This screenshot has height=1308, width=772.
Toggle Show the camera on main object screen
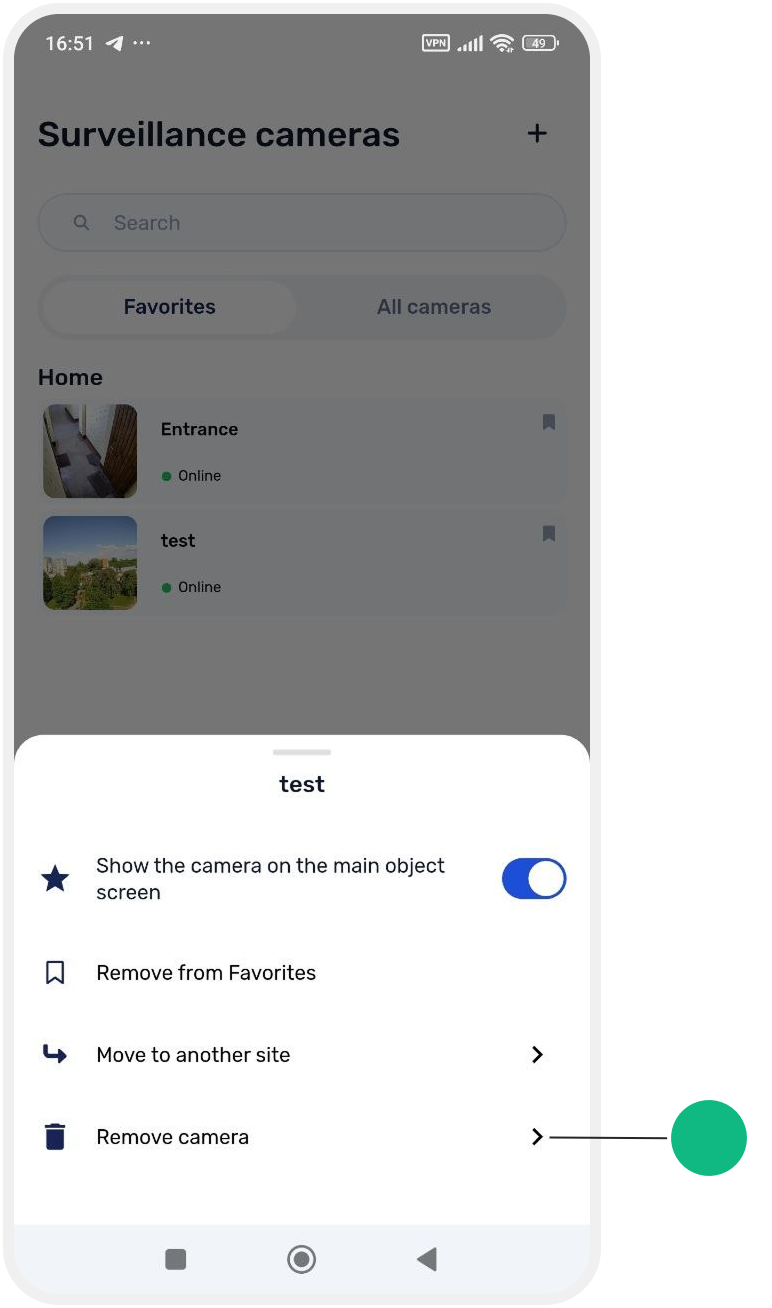pos(534,879)
